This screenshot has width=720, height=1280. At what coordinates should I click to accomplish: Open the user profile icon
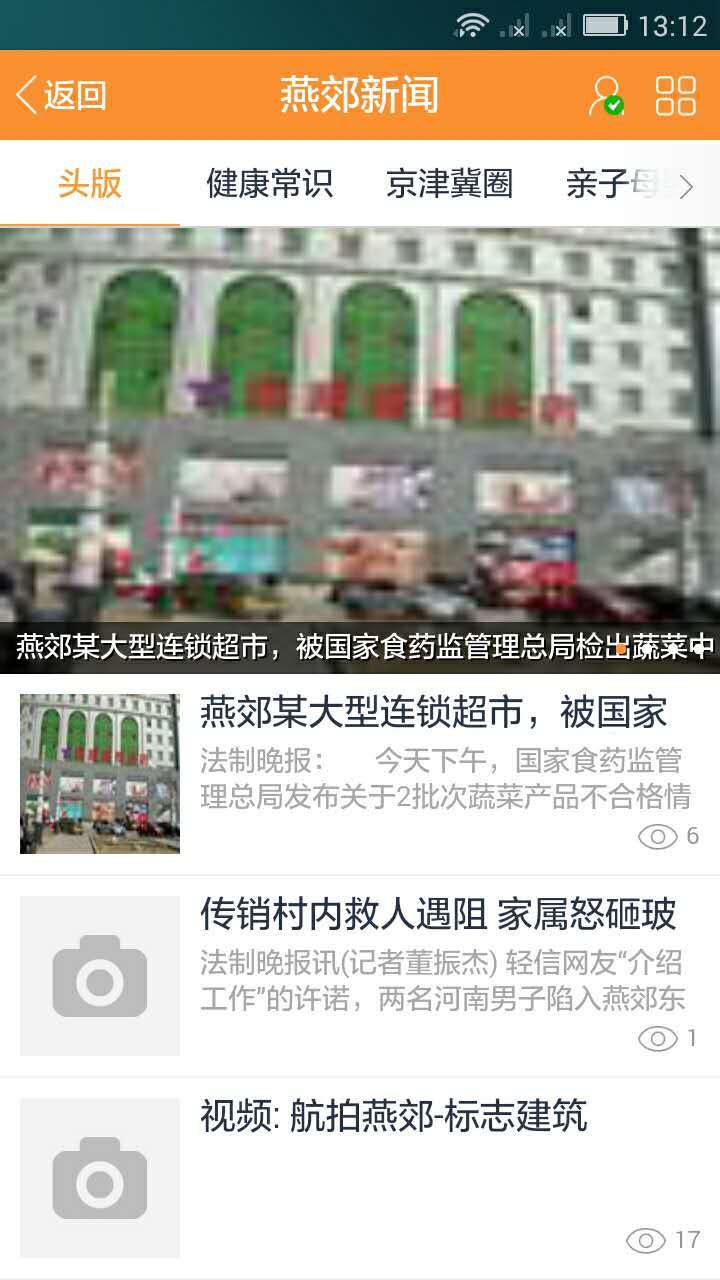pos(605,96)
